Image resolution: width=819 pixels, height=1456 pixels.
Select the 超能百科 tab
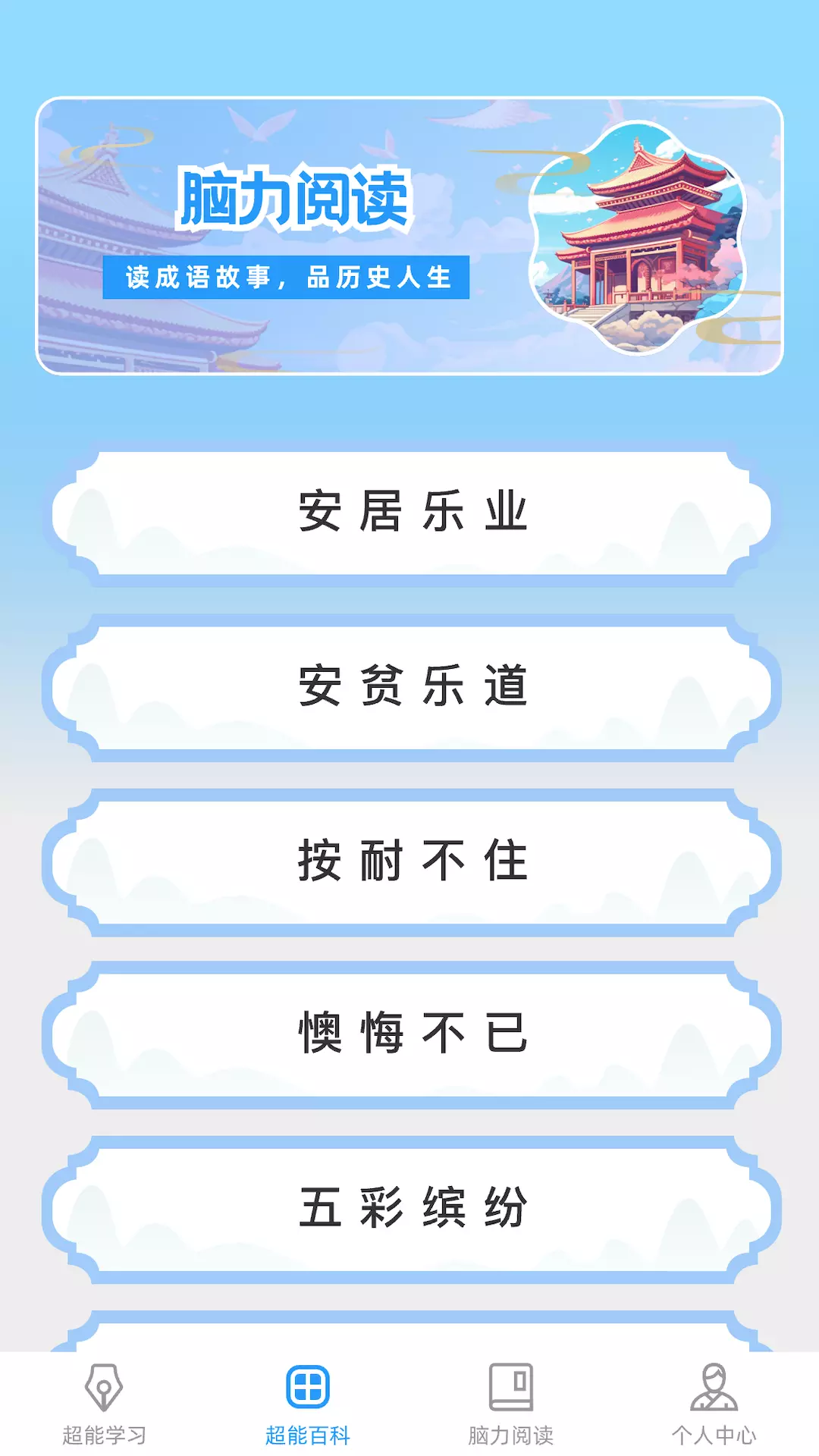click(307, 1403)
